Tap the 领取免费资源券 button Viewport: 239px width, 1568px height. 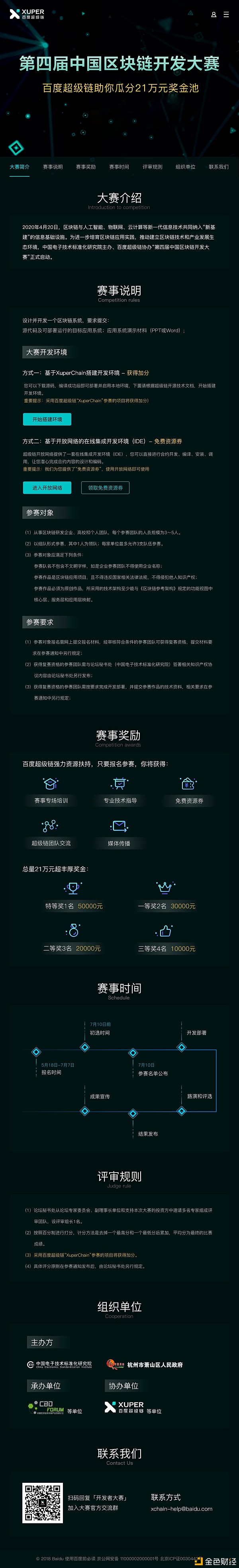pos(106,488)
